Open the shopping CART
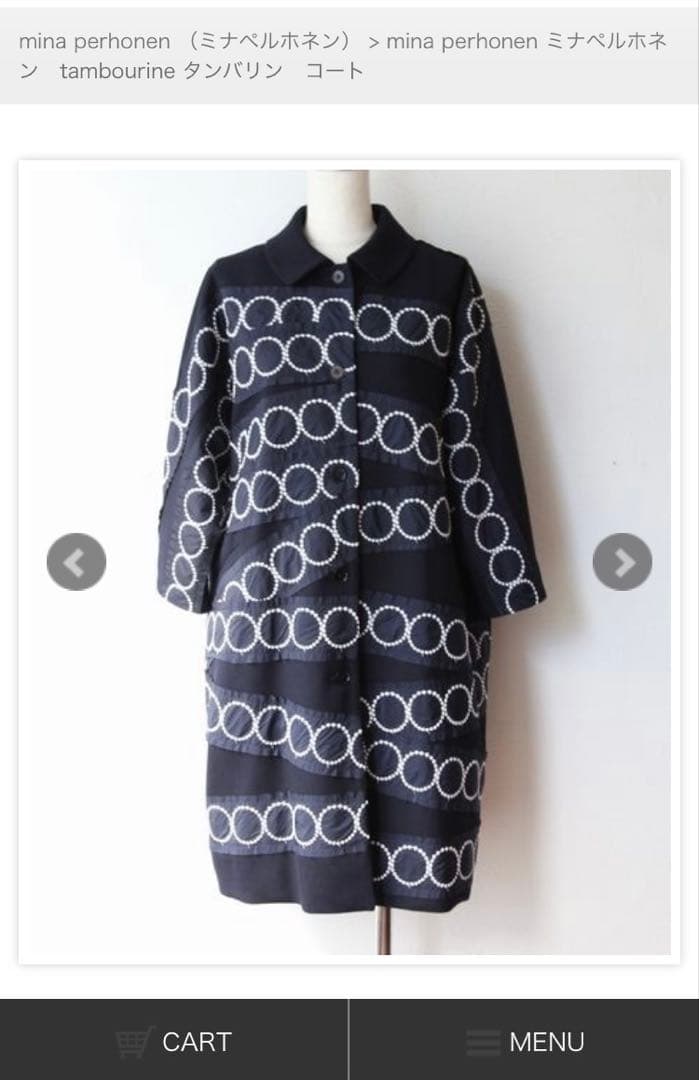The width and height of the screenshot is (699, 1080). 174,1041
